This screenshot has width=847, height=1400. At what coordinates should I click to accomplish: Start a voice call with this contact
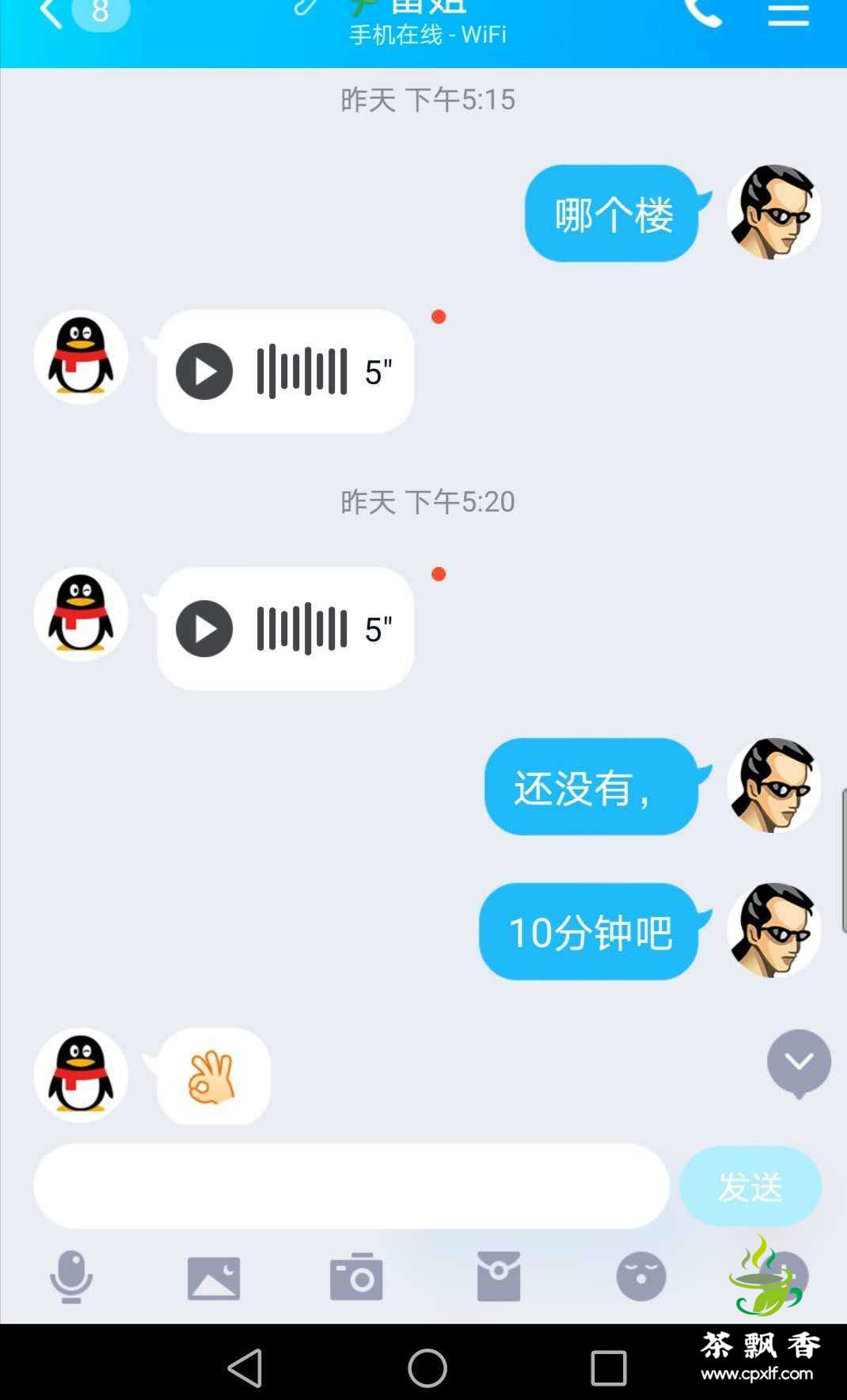703,13
